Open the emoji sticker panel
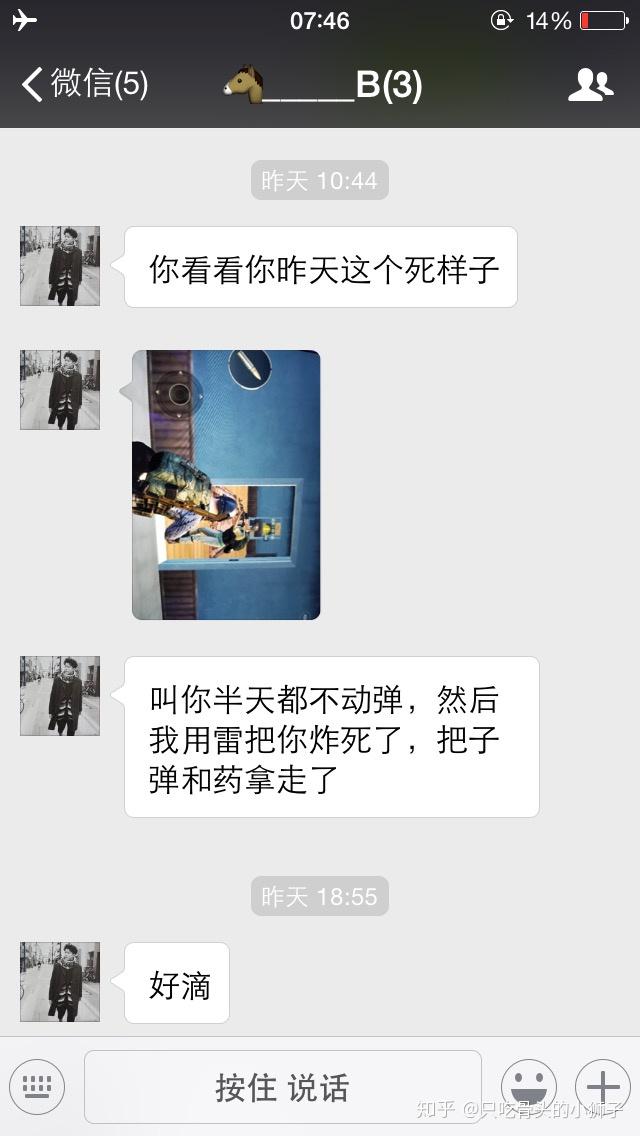The image size is (640, 1136). point(528,1087)
